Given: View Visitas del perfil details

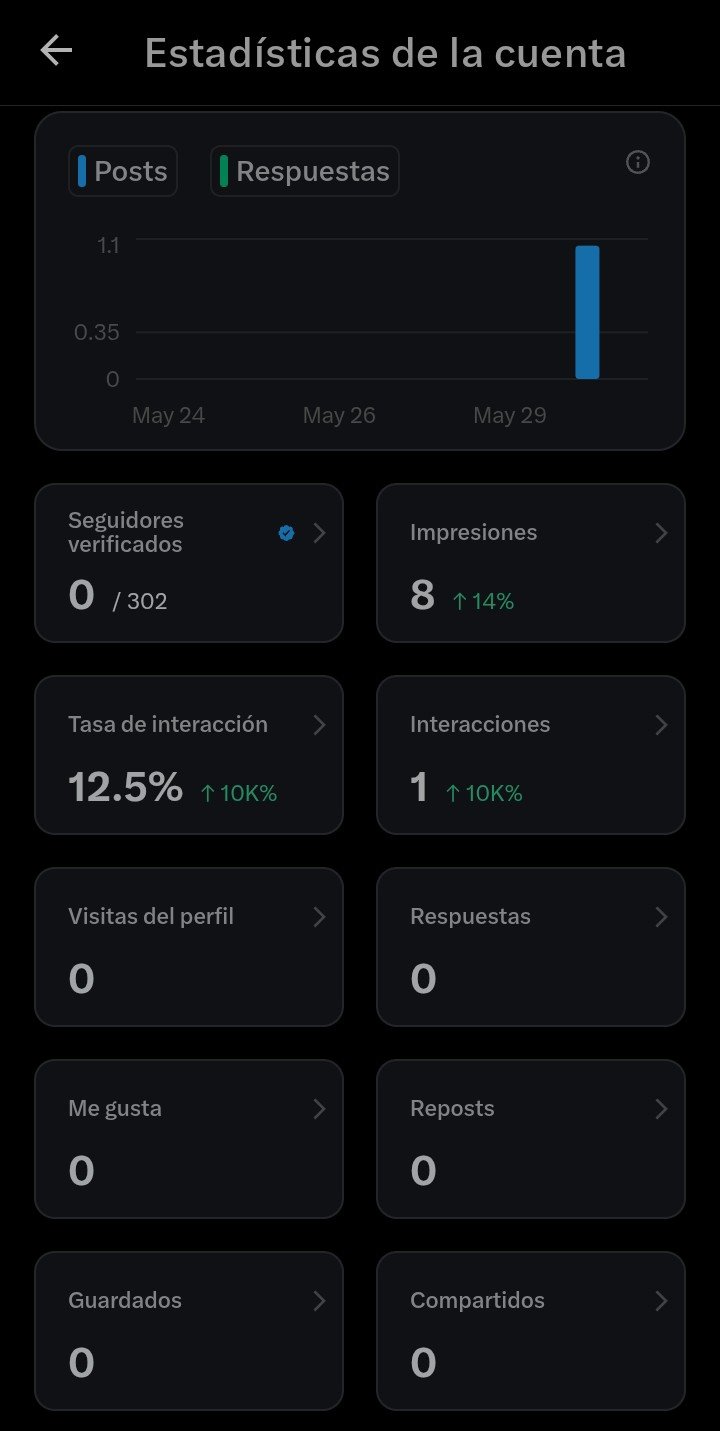Looking at the screenshot, I should click(x=189, y=947).
